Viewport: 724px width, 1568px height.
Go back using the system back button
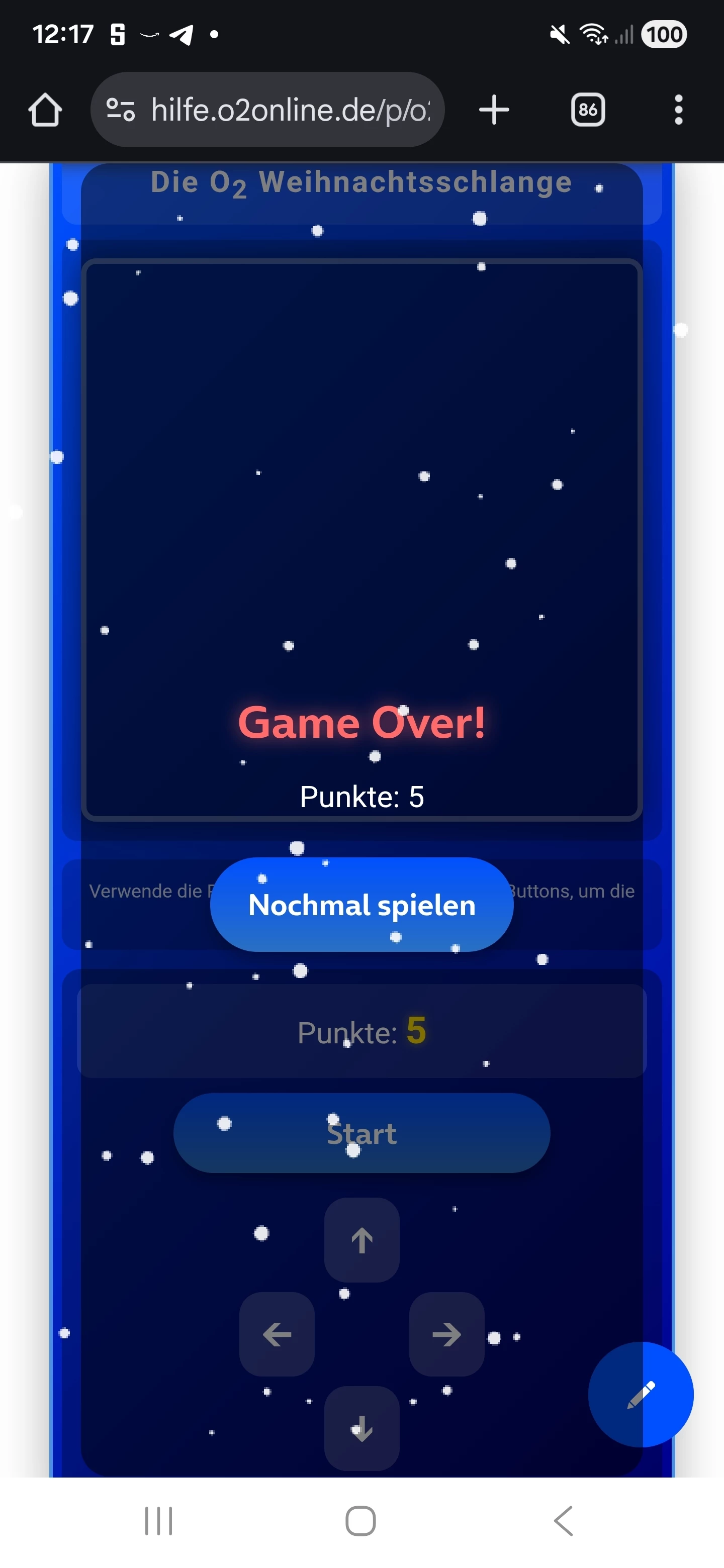pyautogui.click(x=563, y=1521)
